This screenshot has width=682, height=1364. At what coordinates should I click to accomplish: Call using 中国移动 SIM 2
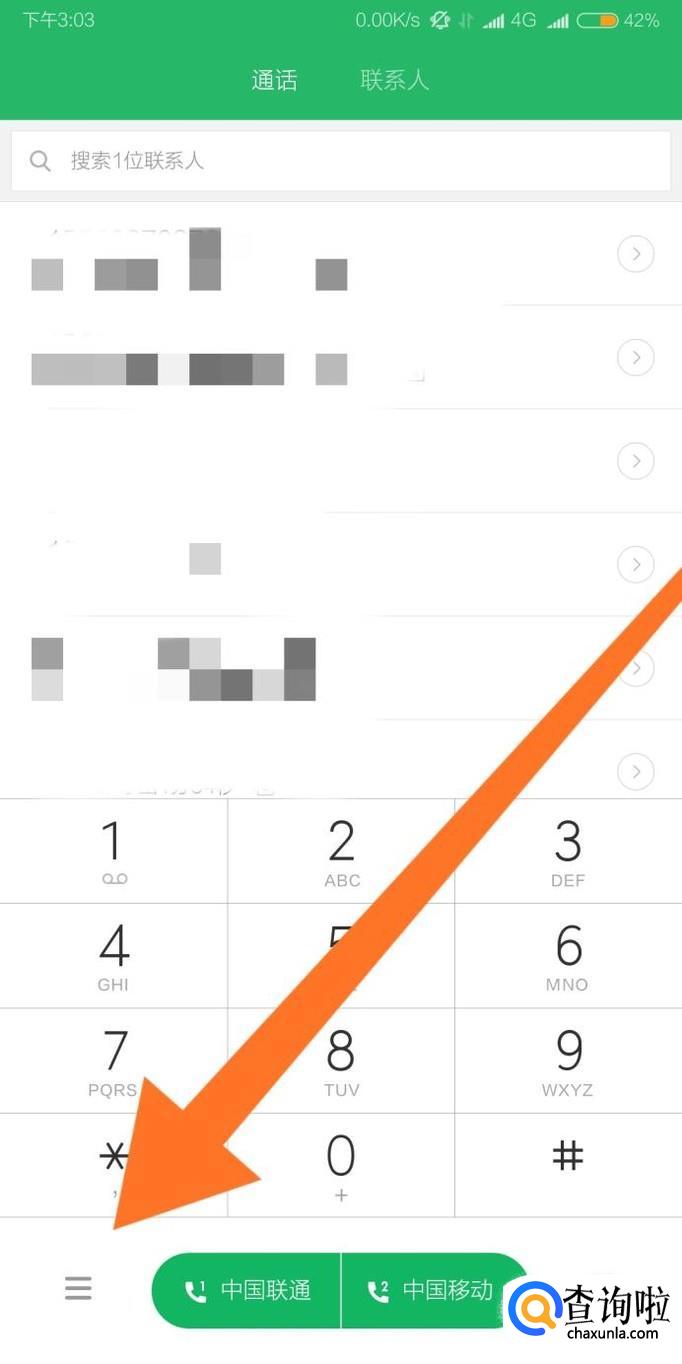tap(432, 1290)
